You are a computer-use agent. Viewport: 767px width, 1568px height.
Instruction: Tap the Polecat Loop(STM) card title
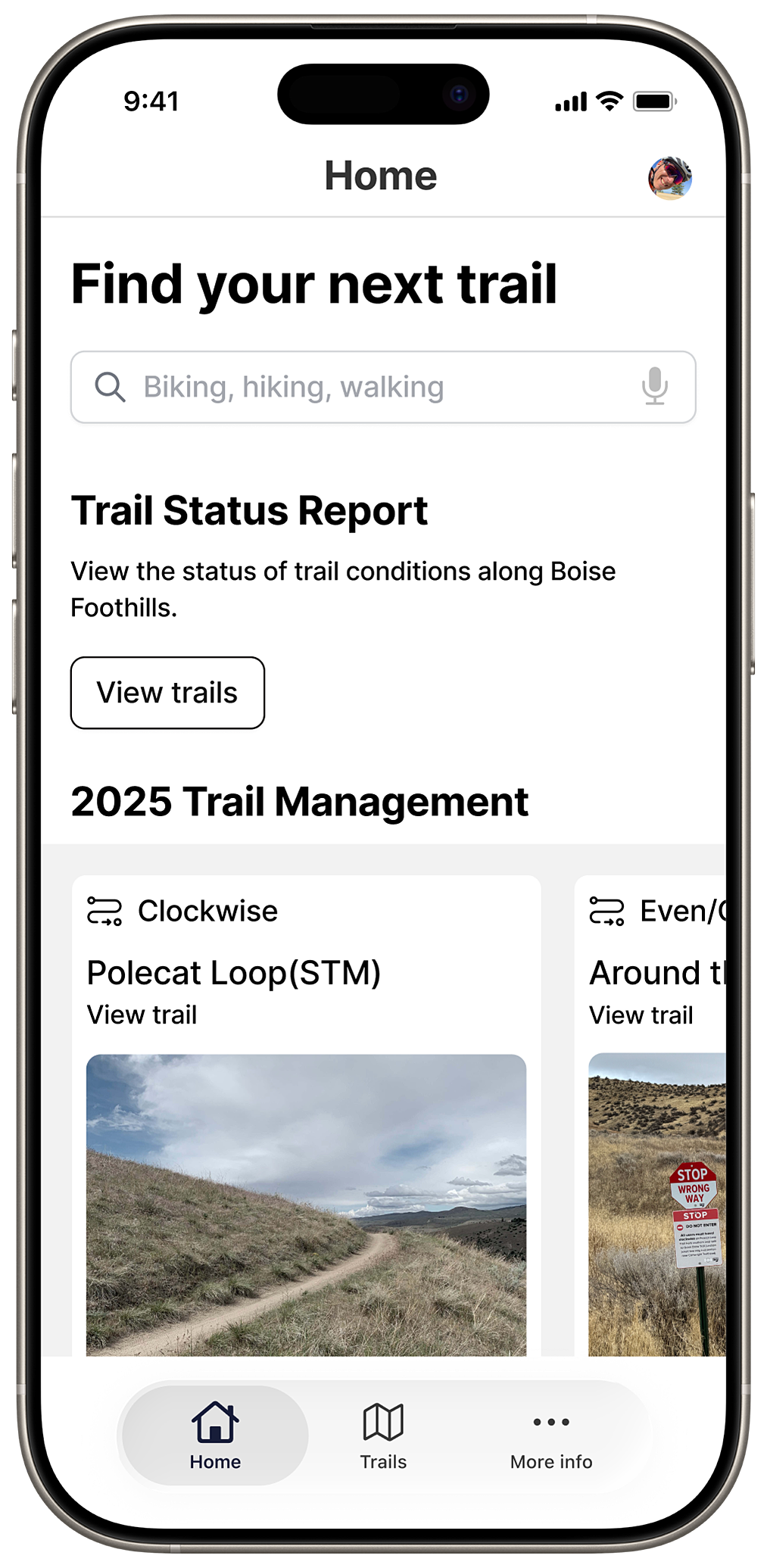pos(235,974)
